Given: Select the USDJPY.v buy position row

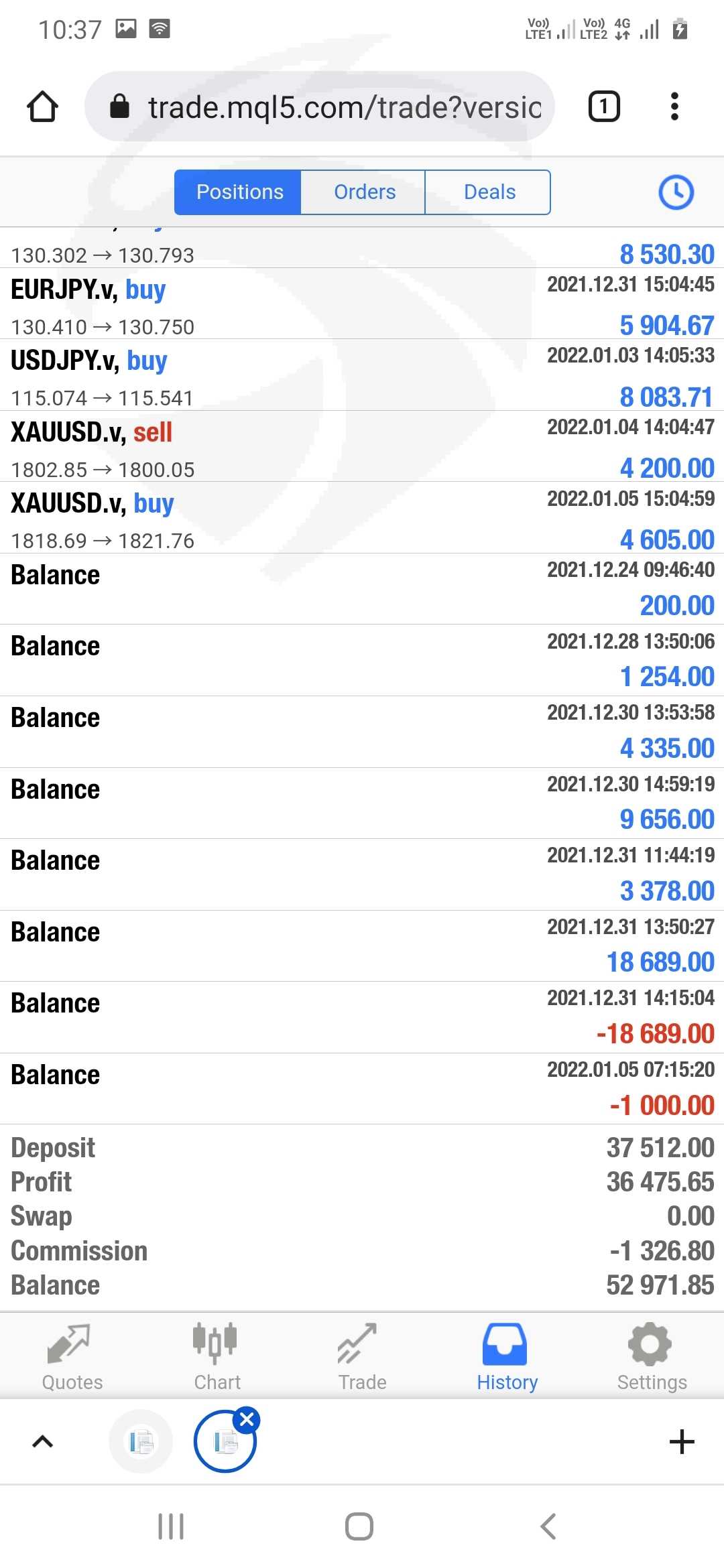Looking at the screenshot, I should tap(362, 375).
